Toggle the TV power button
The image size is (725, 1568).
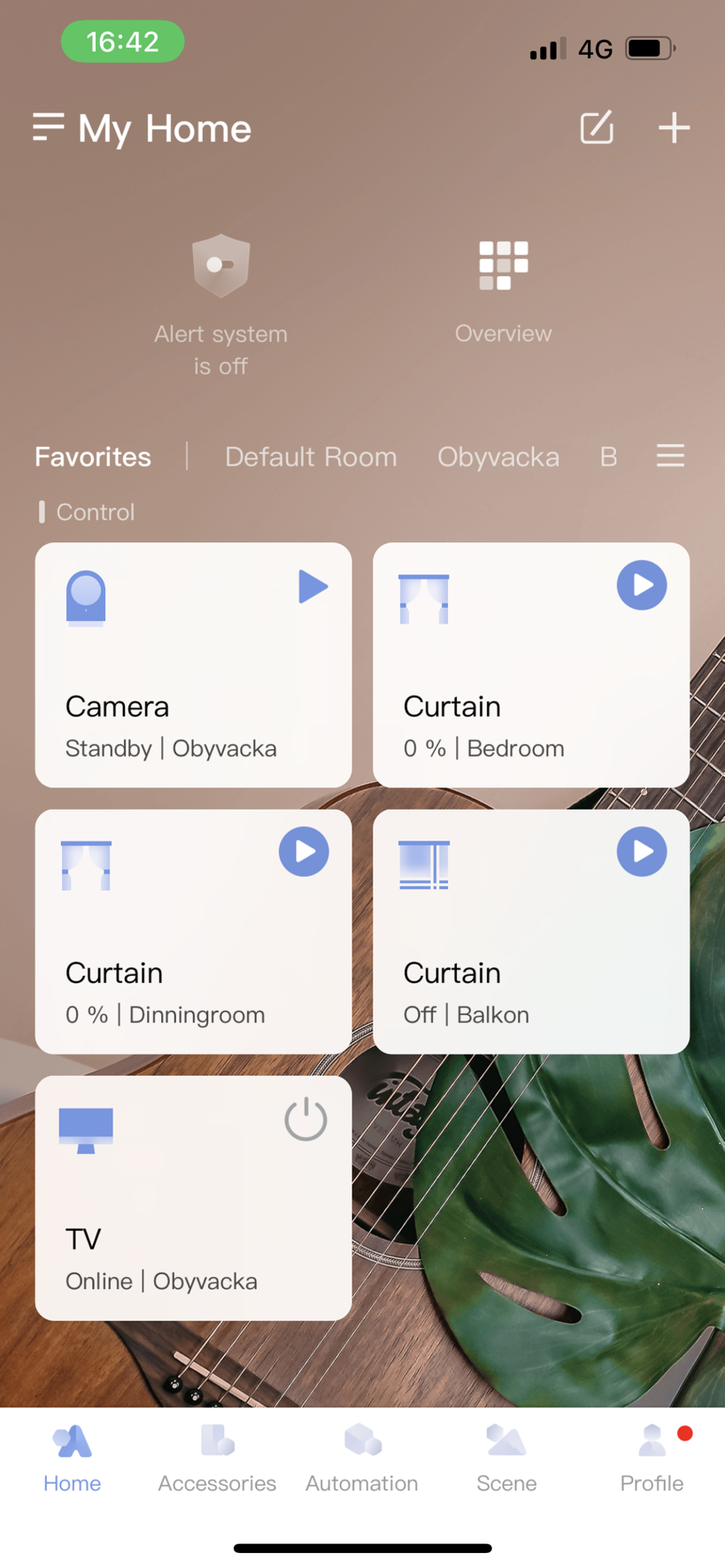(305, 1119)
